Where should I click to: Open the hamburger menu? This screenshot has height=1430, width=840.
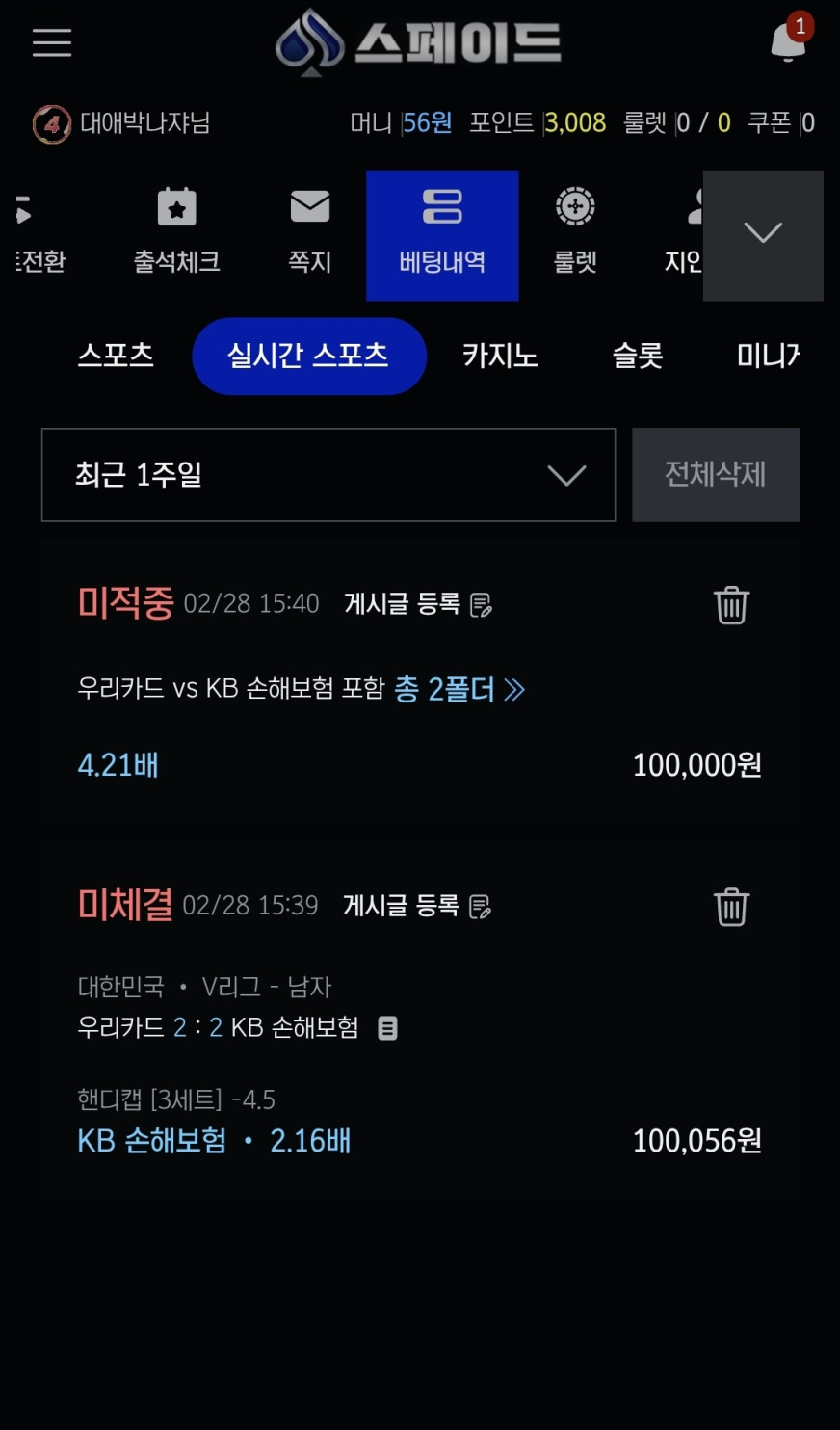(x=52, y=42)
